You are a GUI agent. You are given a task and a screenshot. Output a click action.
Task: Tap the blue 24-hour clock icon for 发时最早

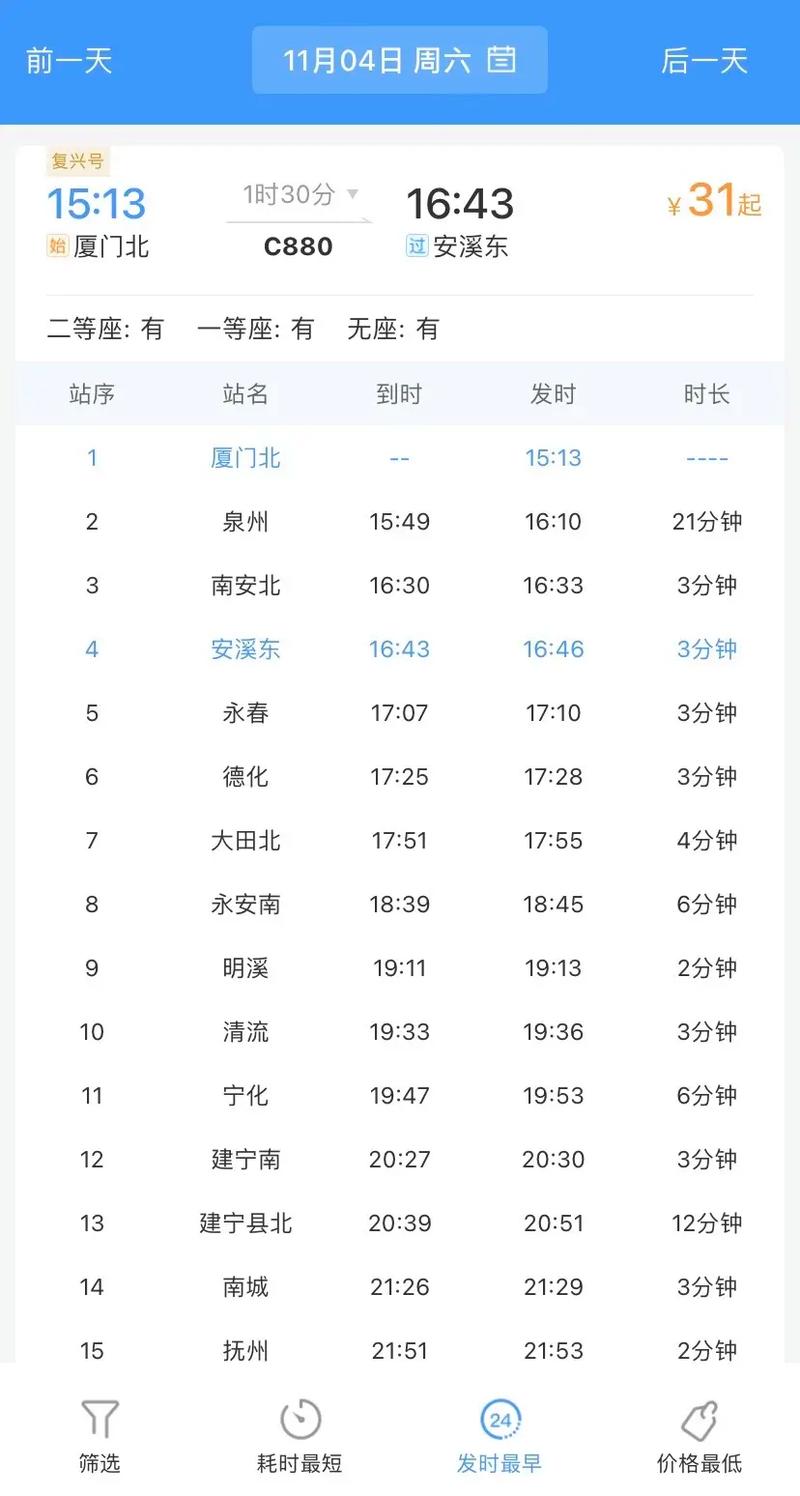[x=498, y=1419]
